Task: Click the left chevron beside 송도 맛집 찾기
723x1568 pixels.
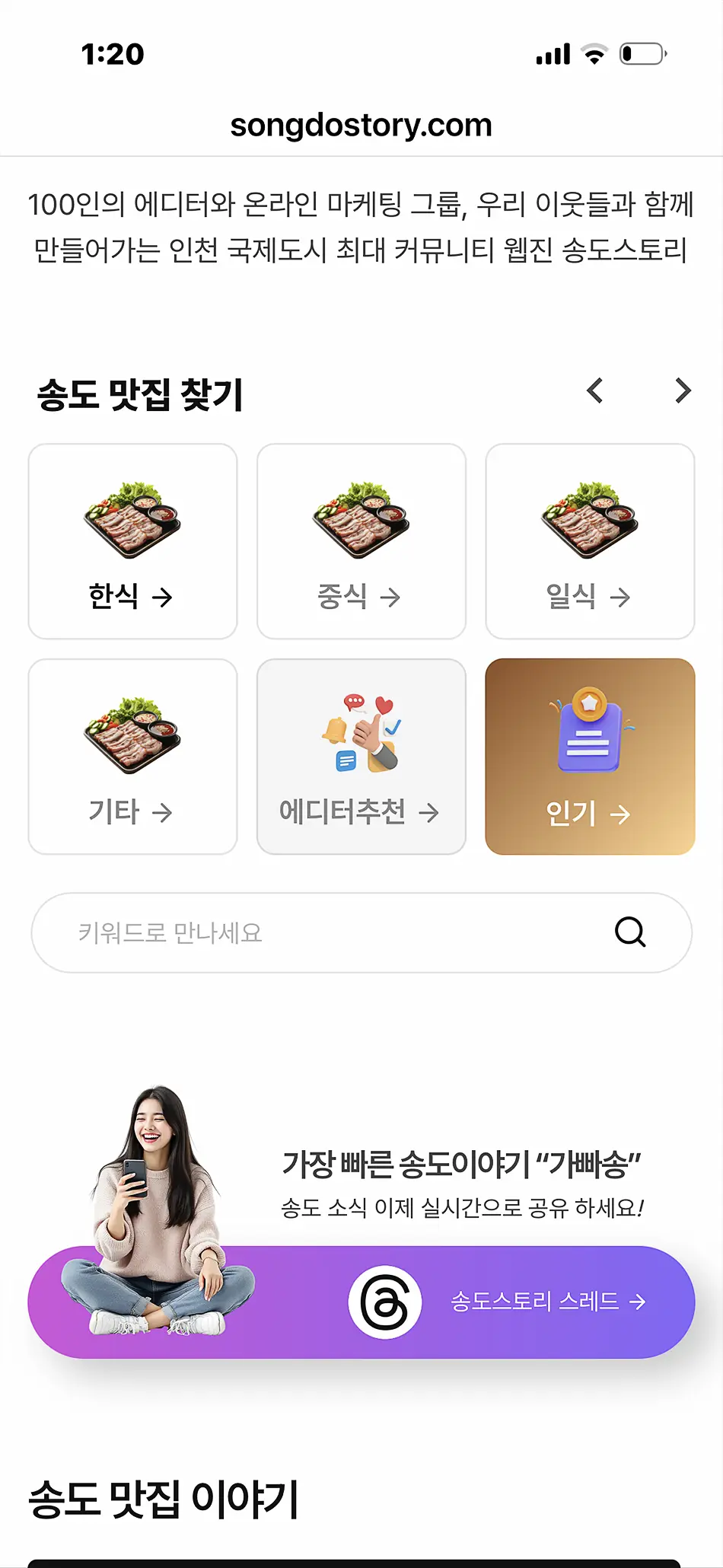Action: 595,391
